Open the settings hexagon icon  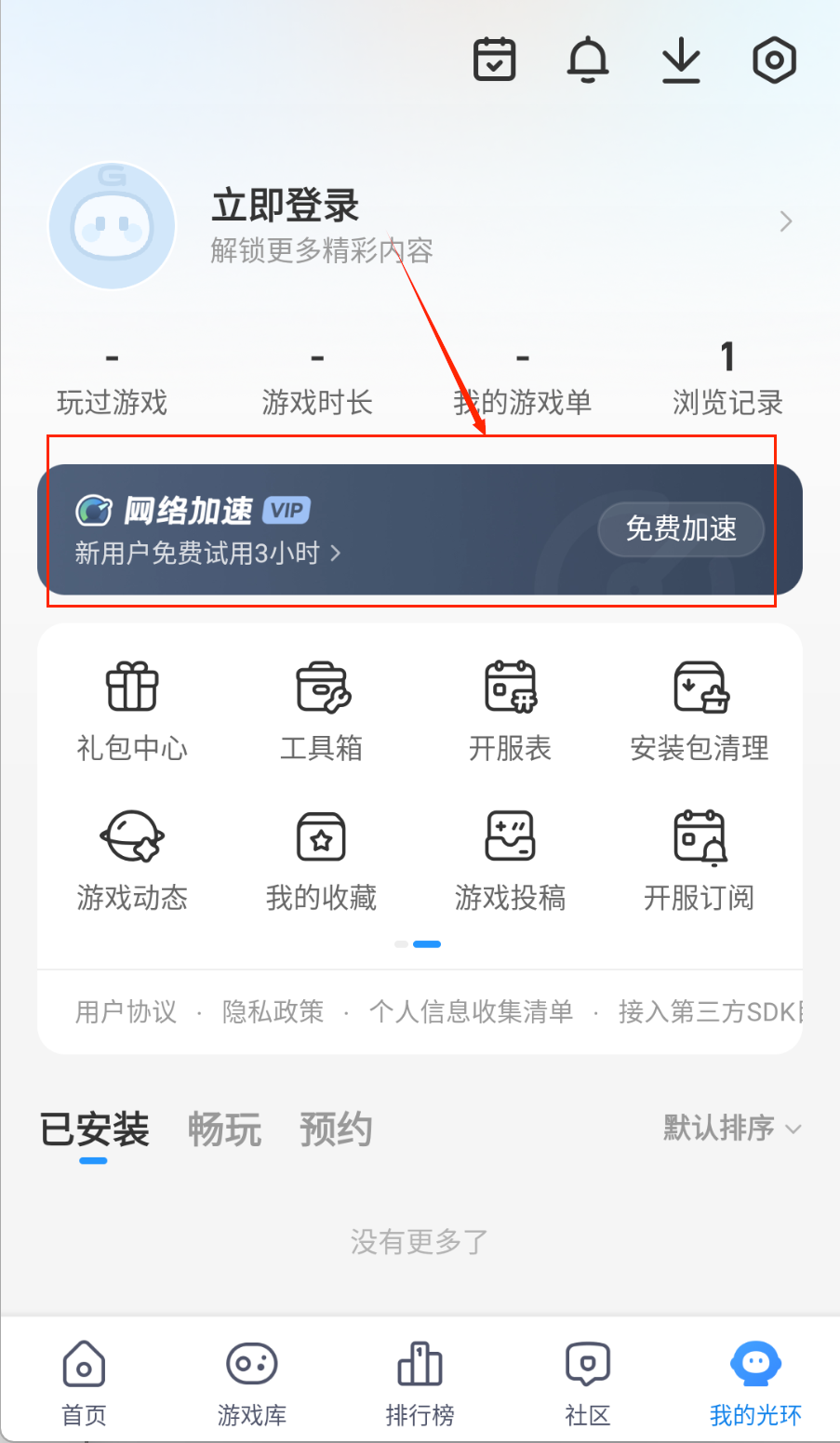tap(774, 60)
